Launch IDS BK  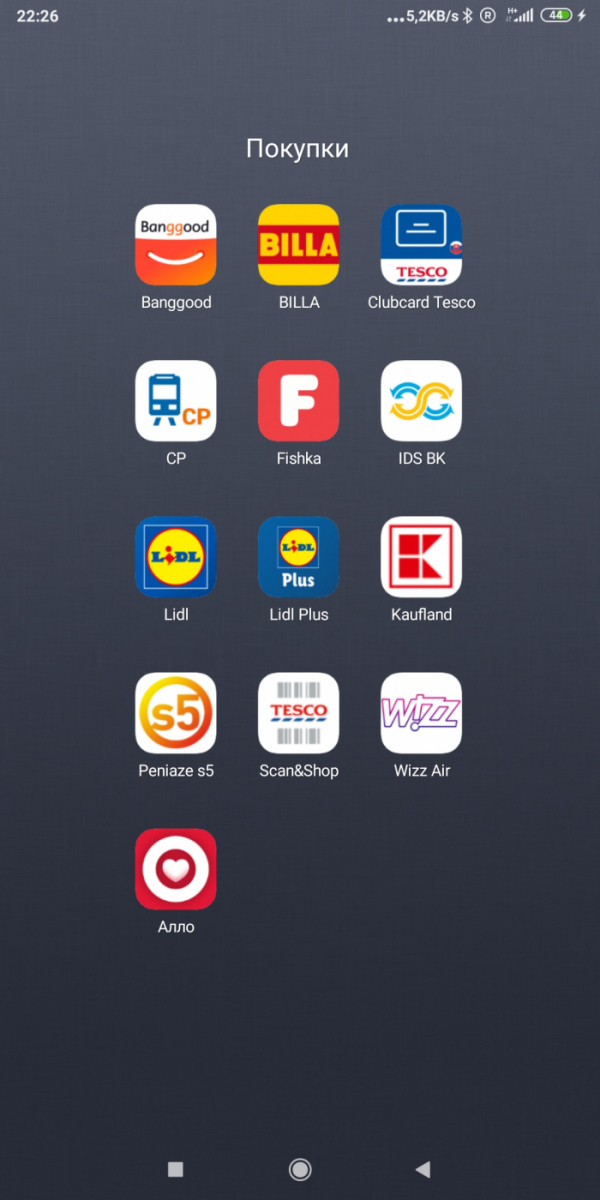pyautogui.click(x=421, y=401)
